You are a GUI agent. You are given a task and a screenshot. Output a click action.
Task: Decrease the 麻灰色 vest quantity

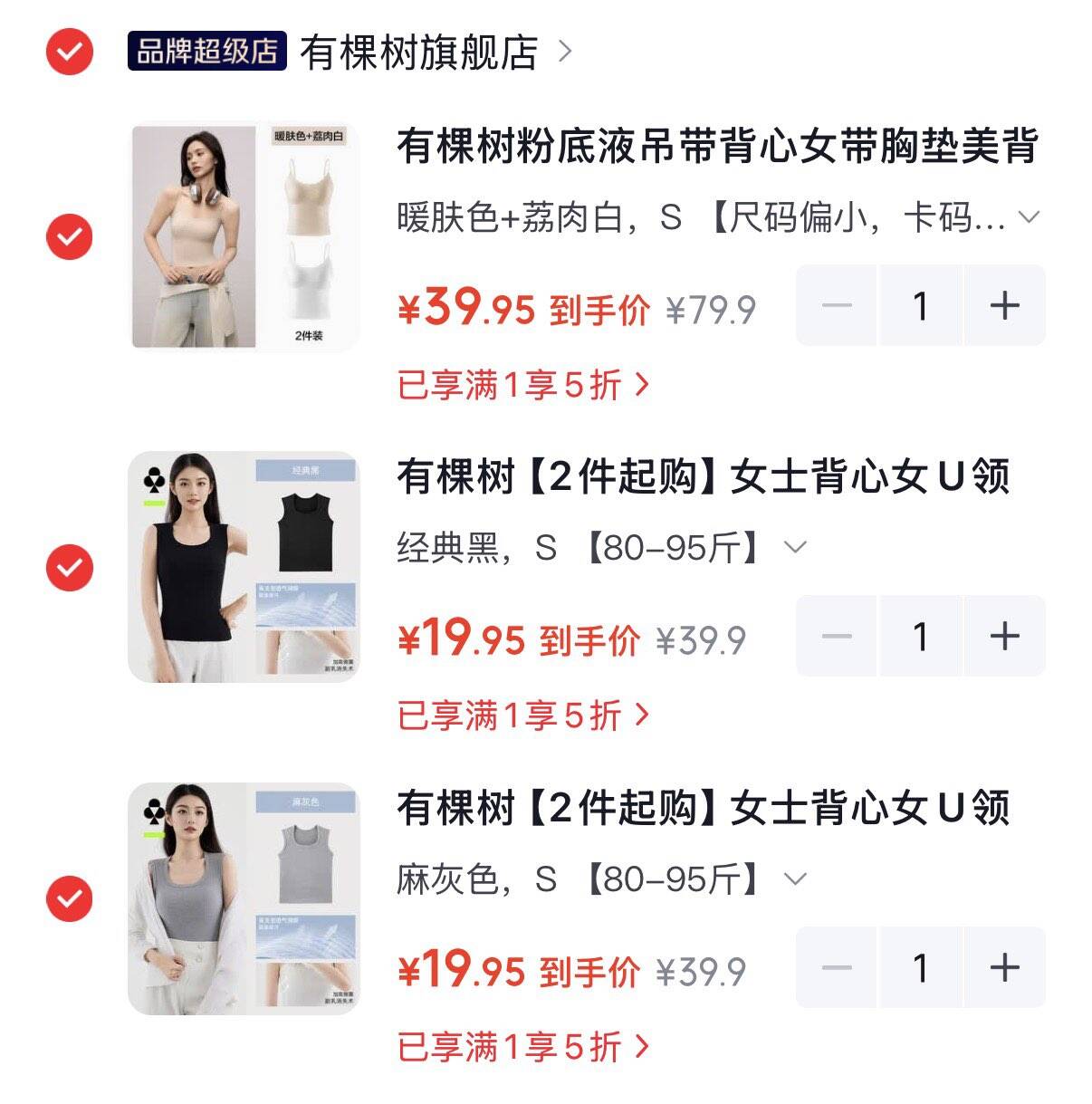pyautogui.click(x=837, y=967)
